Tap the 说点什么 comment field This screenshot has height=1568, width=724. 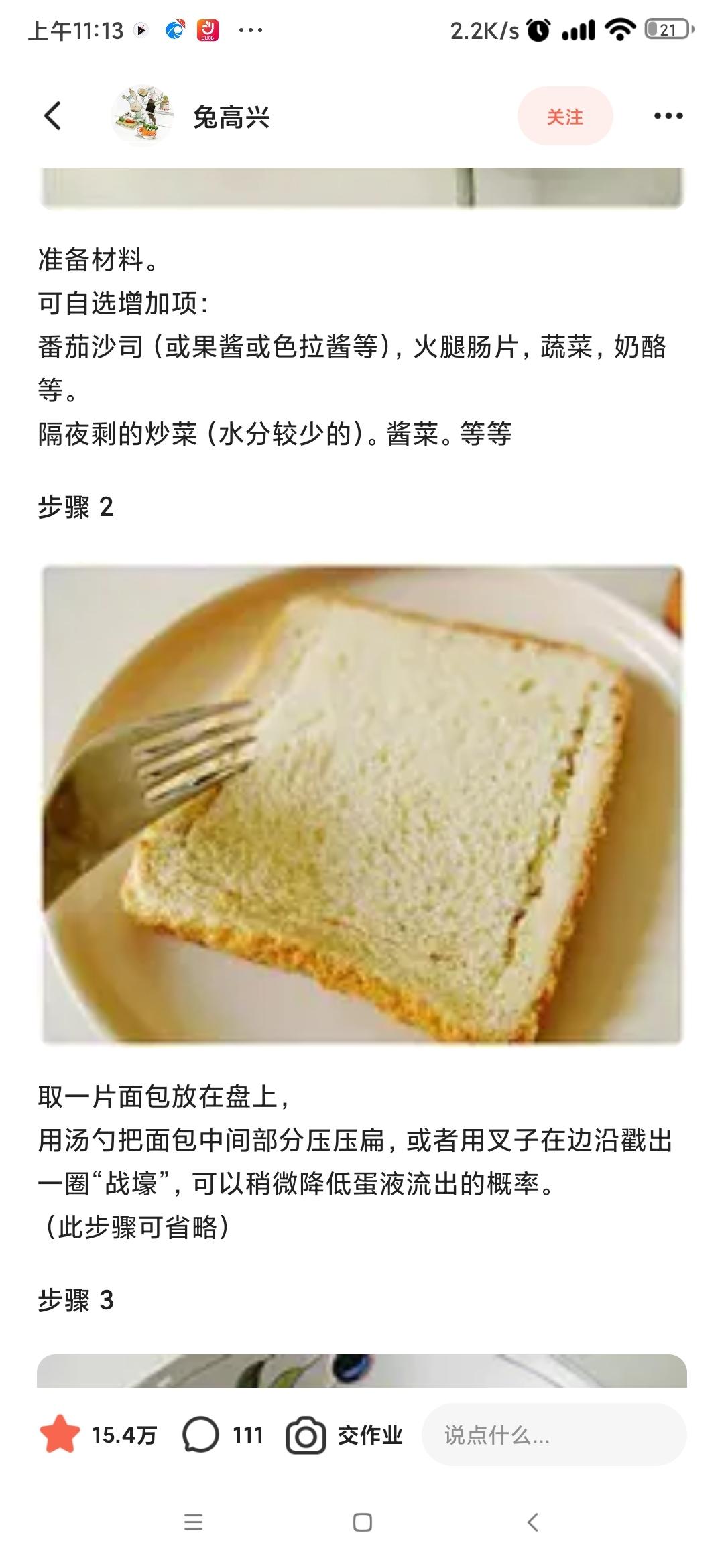pyautogui.click(x=554, y=1435)
